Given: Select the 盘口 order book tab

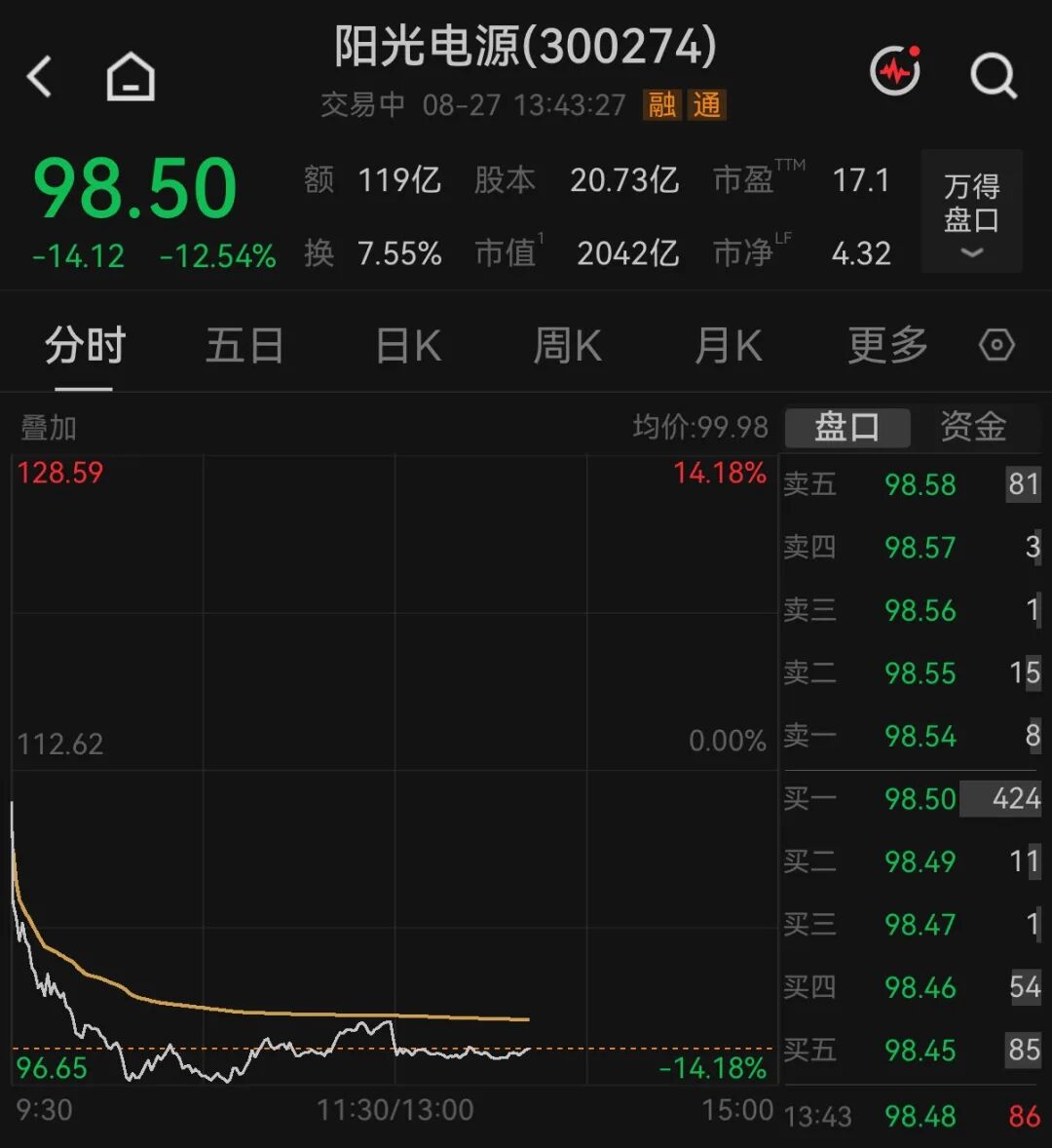Looking at the screenshot, I should pyautogui.click(x=847, y=428).
